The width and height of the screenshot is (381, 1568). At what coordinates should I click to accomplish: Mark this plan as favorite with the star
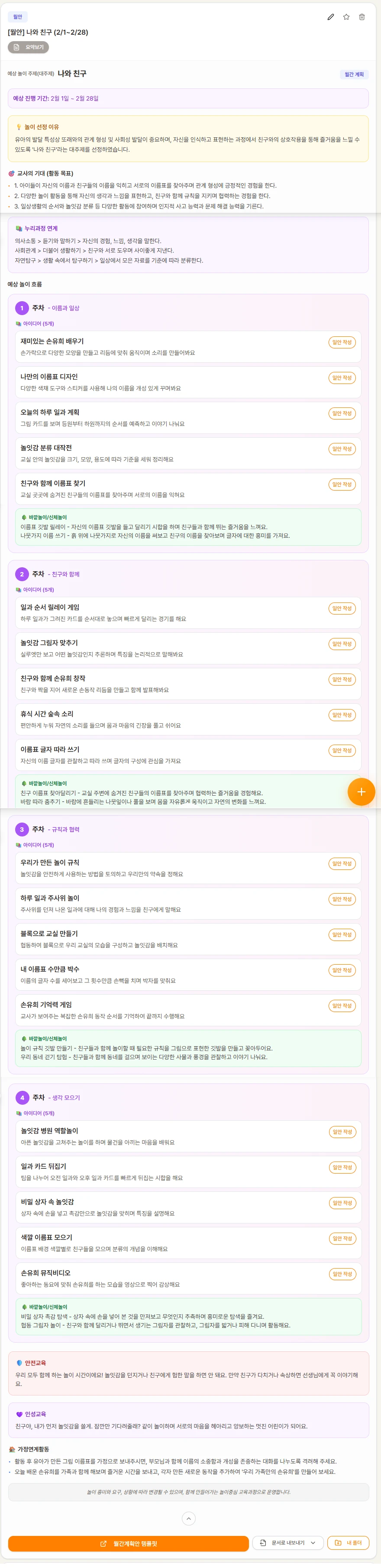point(346,17)
